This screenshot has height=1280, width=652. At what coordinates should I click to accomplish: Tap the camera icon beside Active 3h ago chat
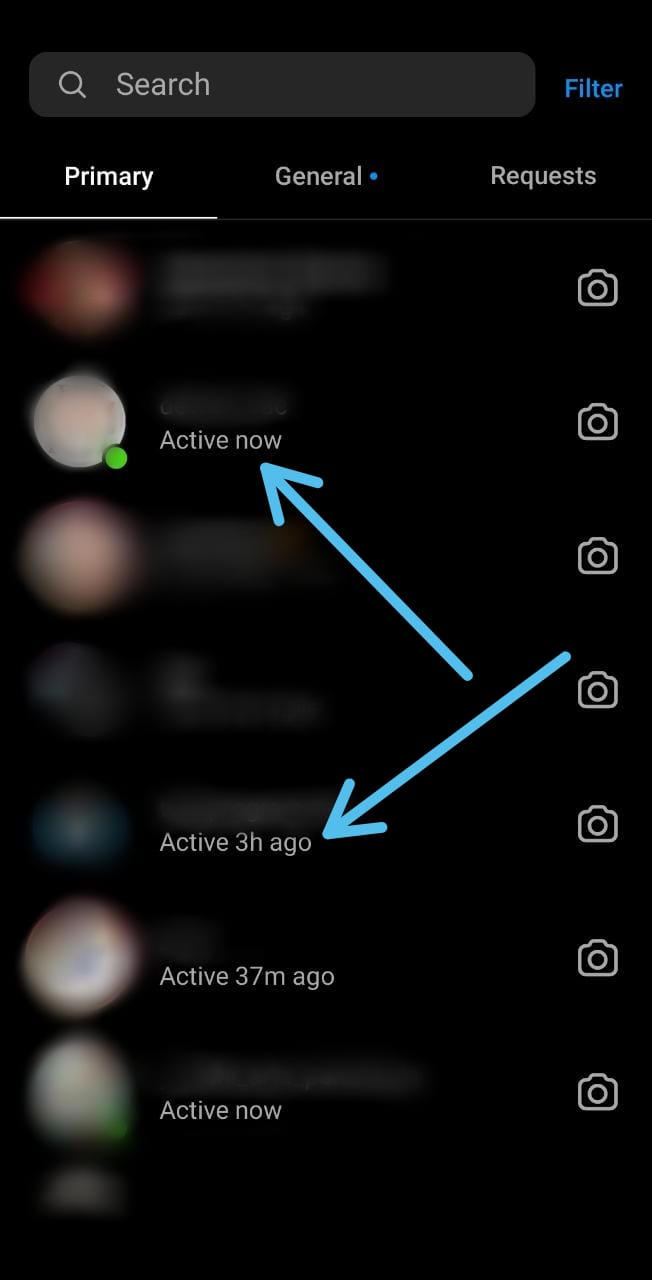(x=598, y=824)
